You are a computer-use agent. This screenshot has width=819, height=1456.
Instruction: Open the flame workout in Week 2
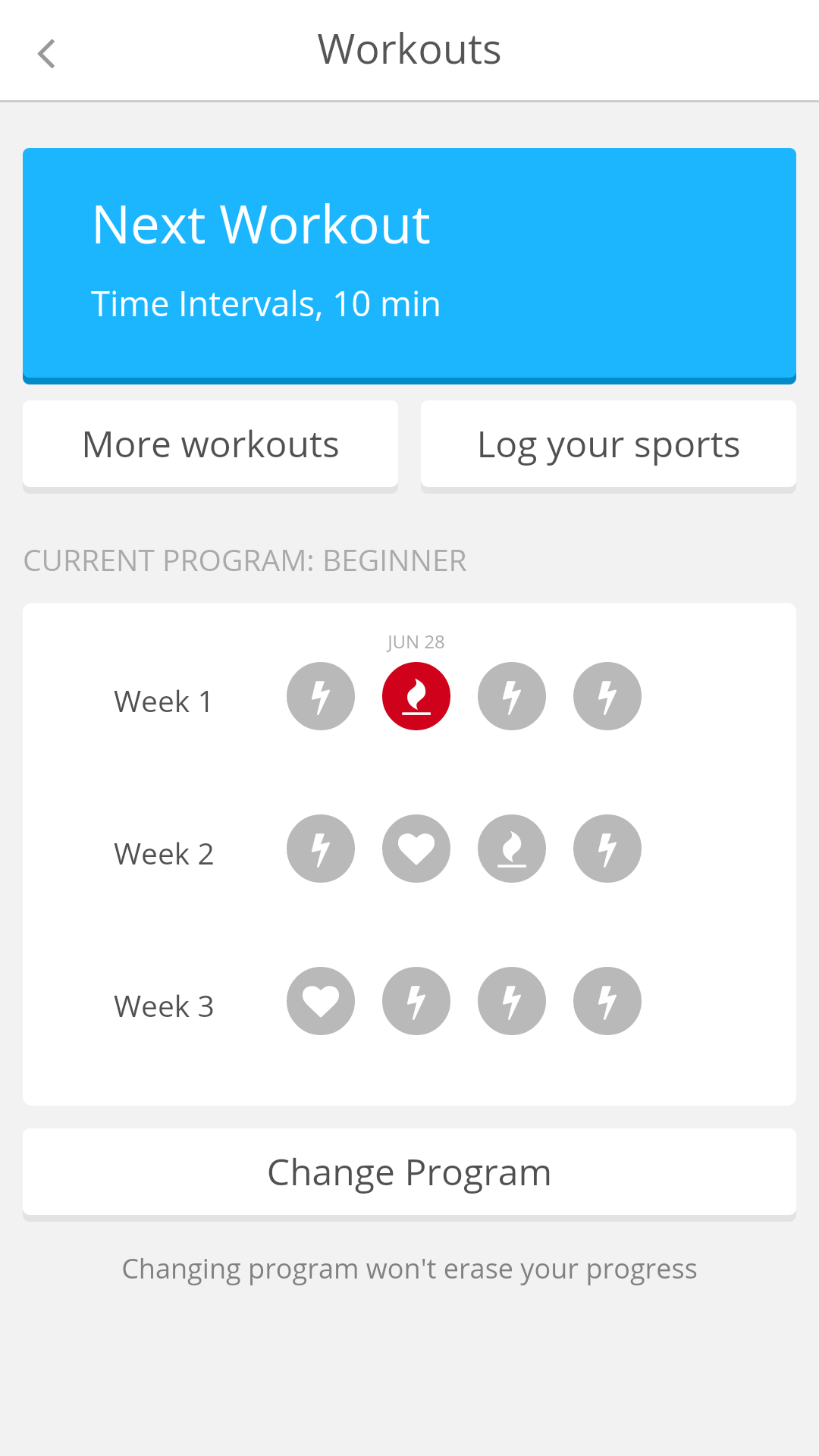[512, 849]
